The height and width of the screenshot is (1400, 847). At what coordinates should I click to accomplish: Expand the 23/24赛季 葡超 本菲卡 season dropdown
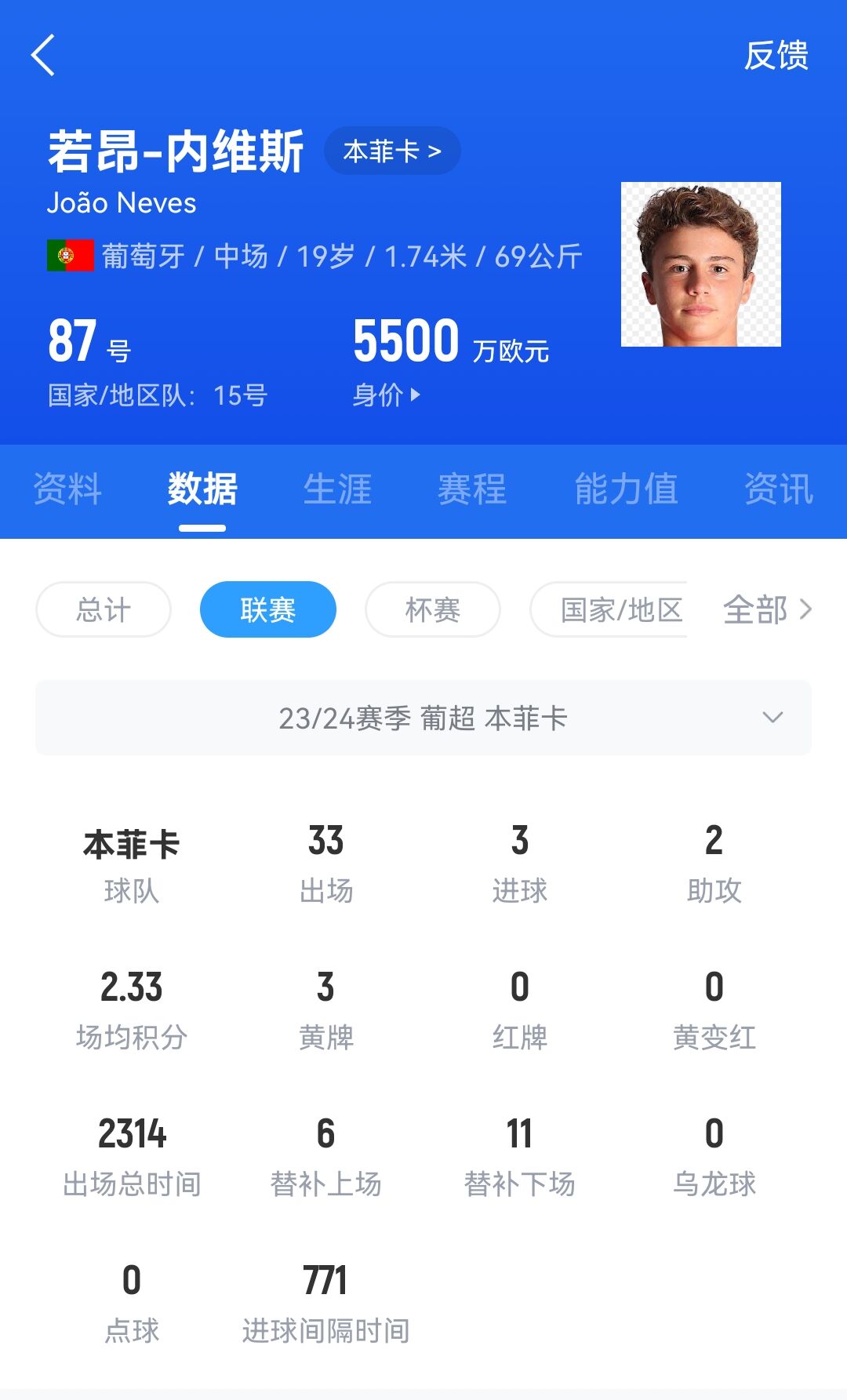pyautogui.click(x=423, y=718)
